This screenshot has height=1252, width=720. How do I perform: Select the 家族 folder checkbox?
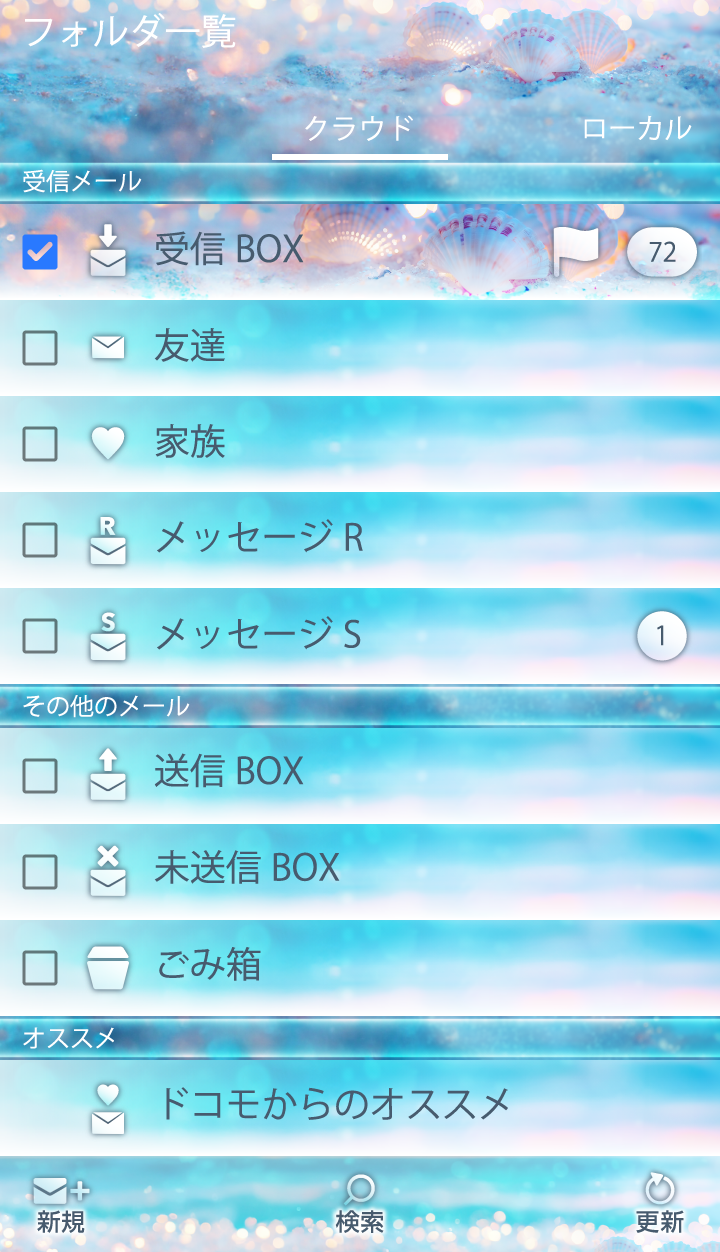40,443
